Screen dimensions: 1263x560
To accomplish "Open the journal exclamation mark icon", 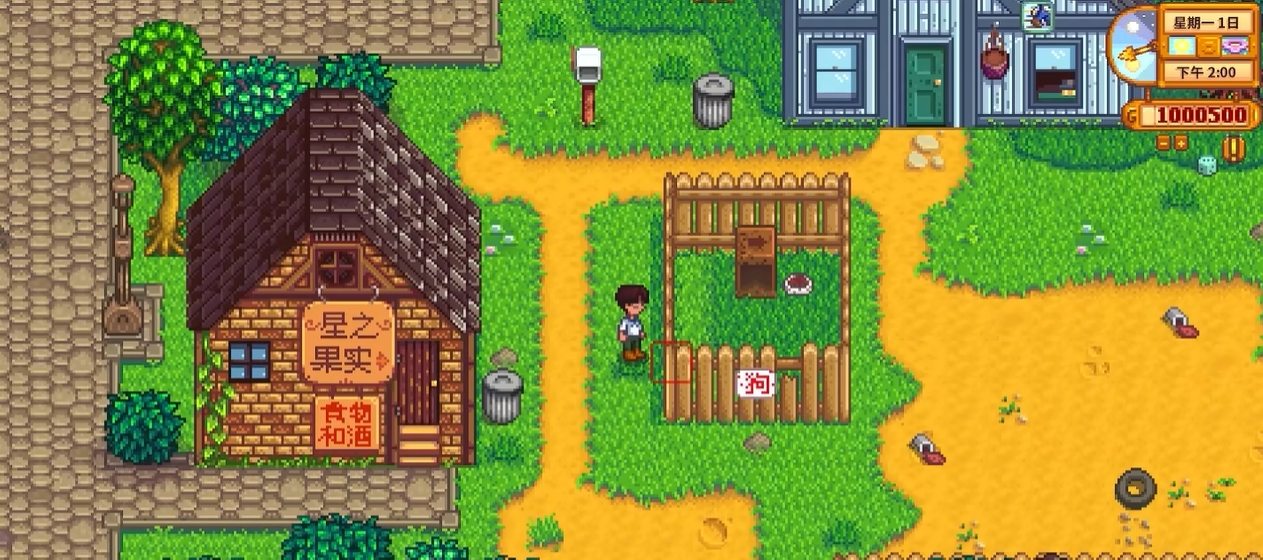I will [1234, 149].
